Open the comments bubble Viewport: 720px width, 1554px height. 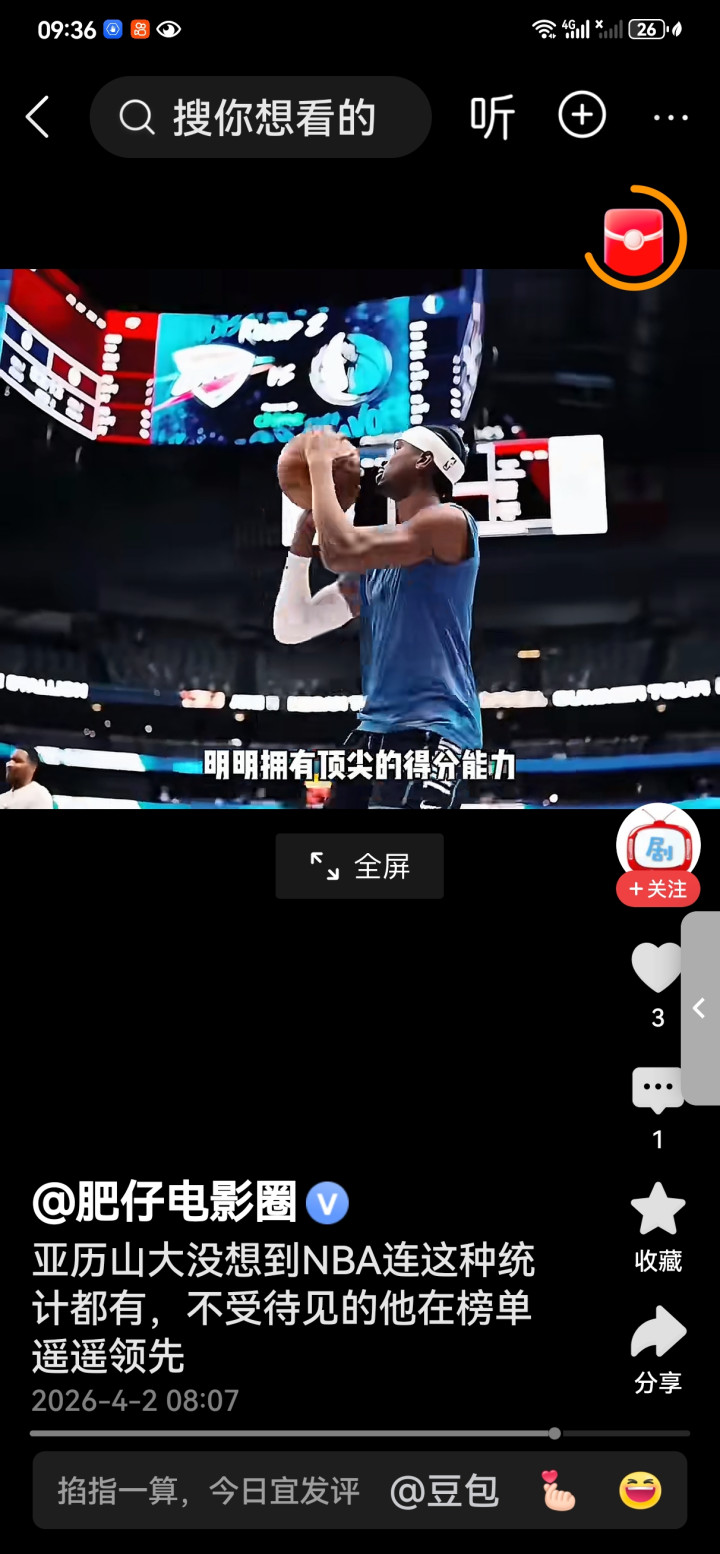(658, 1091)
